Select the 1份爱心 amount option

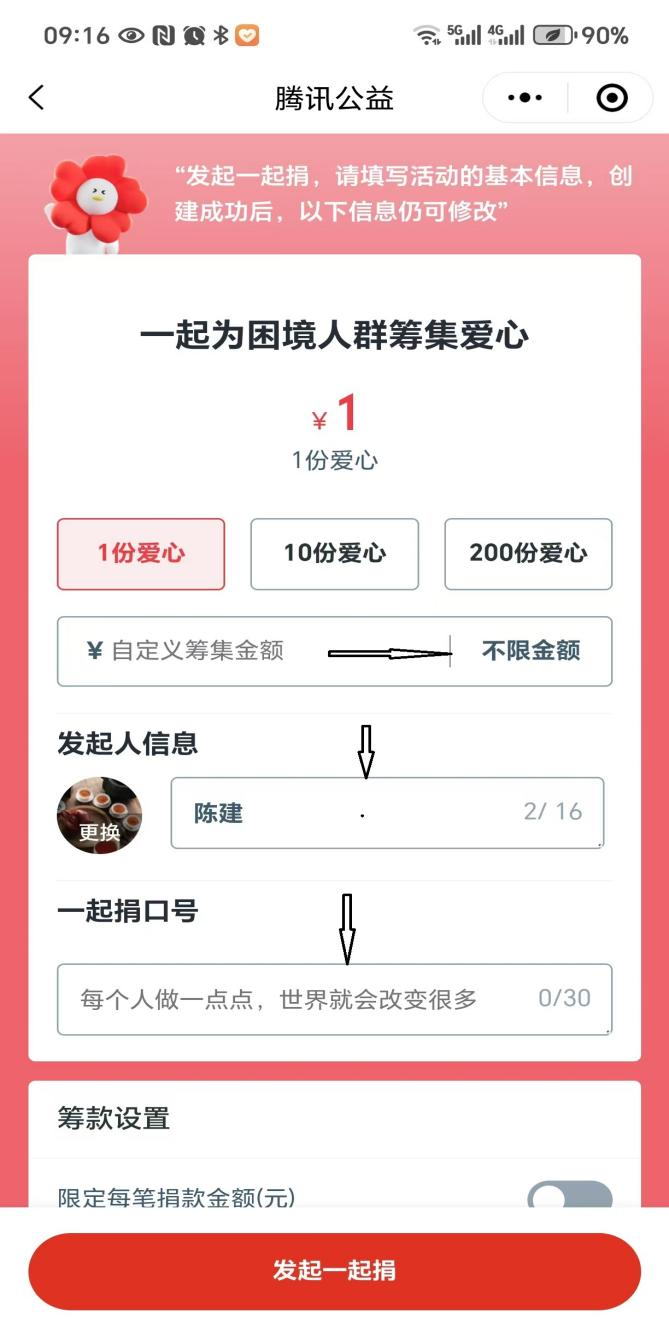(141, 553)
